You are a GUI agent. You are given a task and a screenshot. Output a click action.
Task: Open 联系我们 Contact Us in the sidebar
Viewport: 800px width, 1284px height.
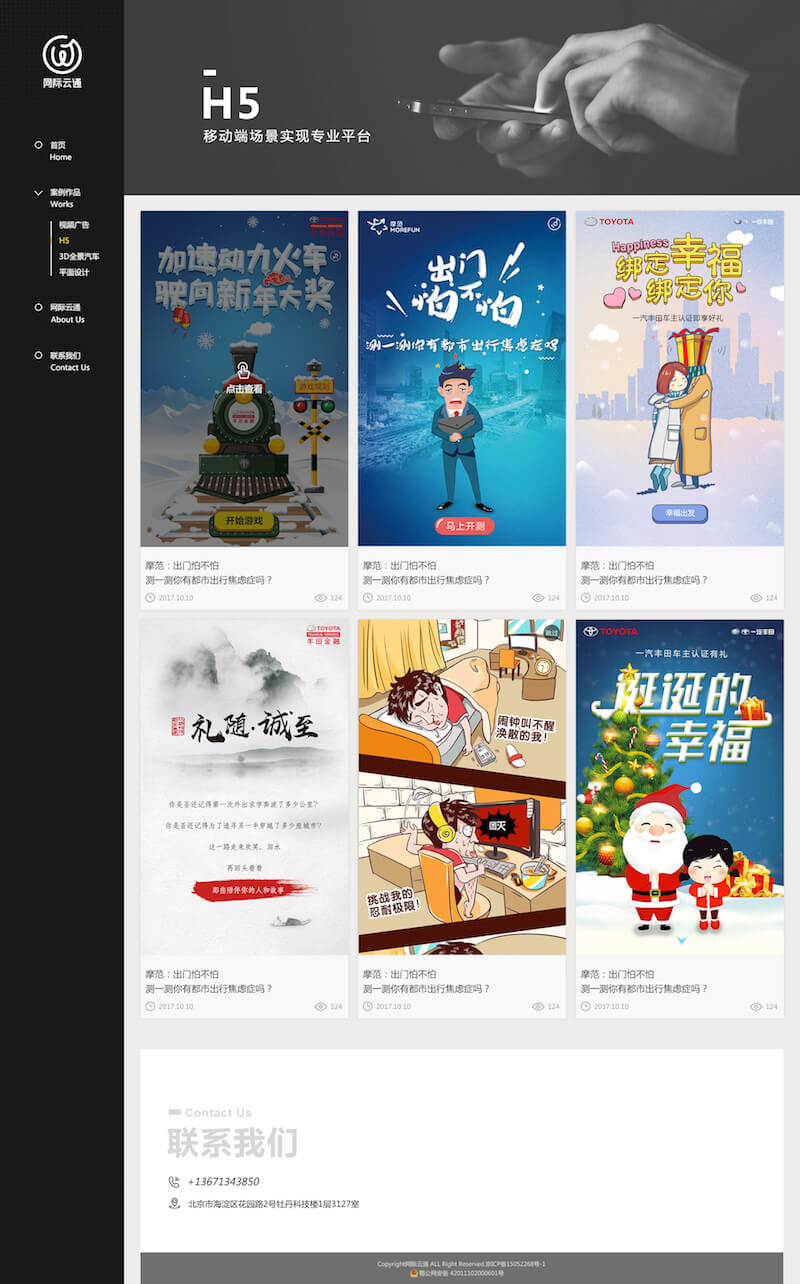coord(69,361)
